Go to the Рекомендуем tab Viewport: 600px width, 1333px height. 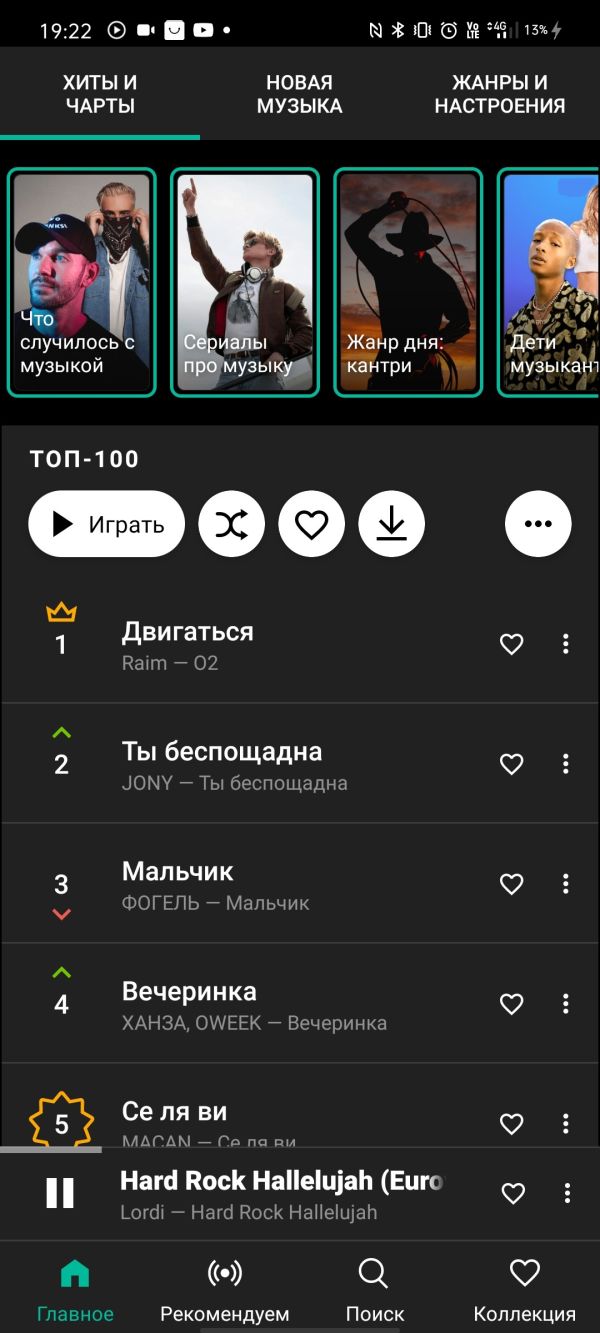(225, 1289)
